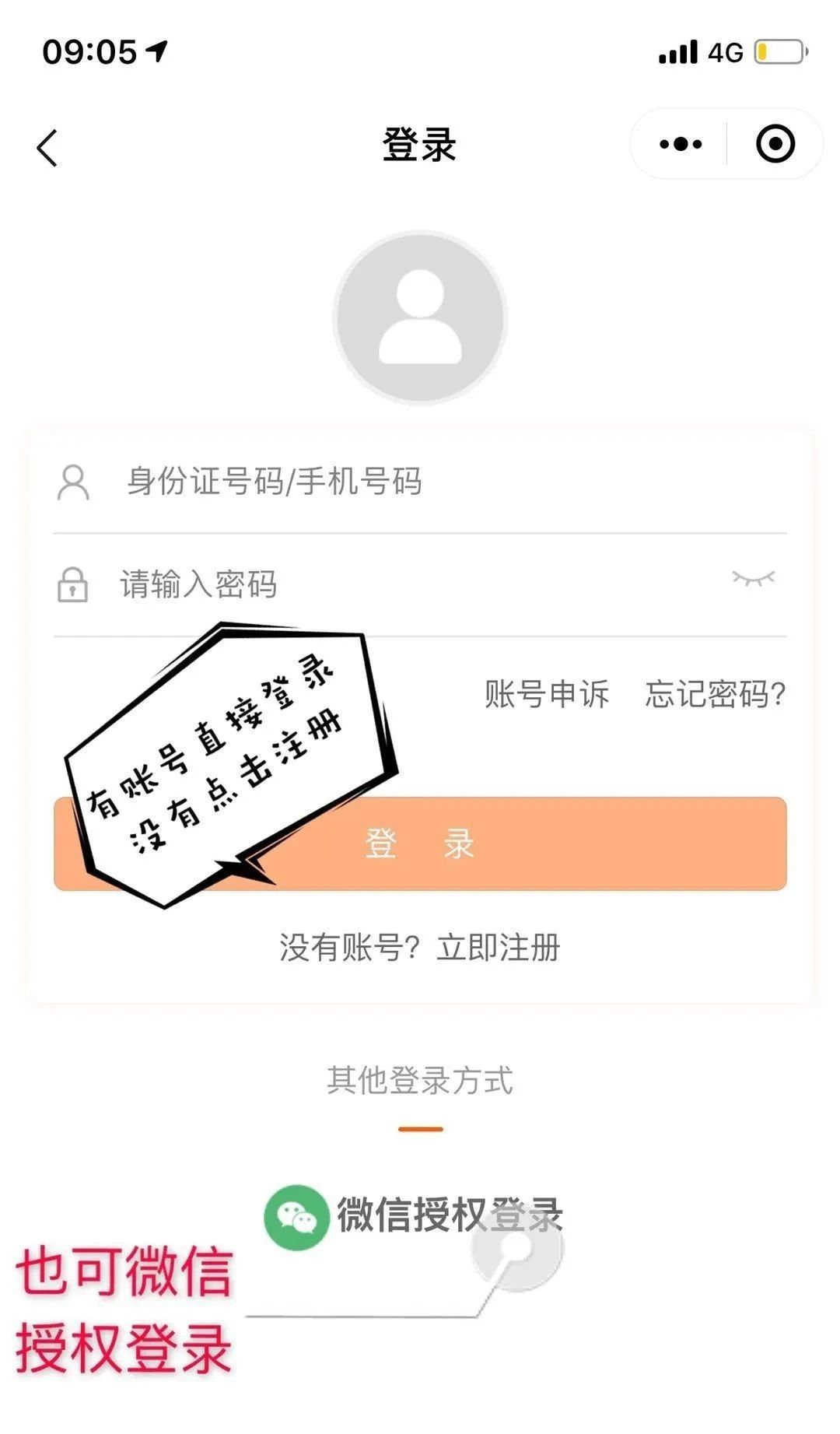Toggle password visibility eye icon
Screen dimensions: 840x1434
coord(753,579)
